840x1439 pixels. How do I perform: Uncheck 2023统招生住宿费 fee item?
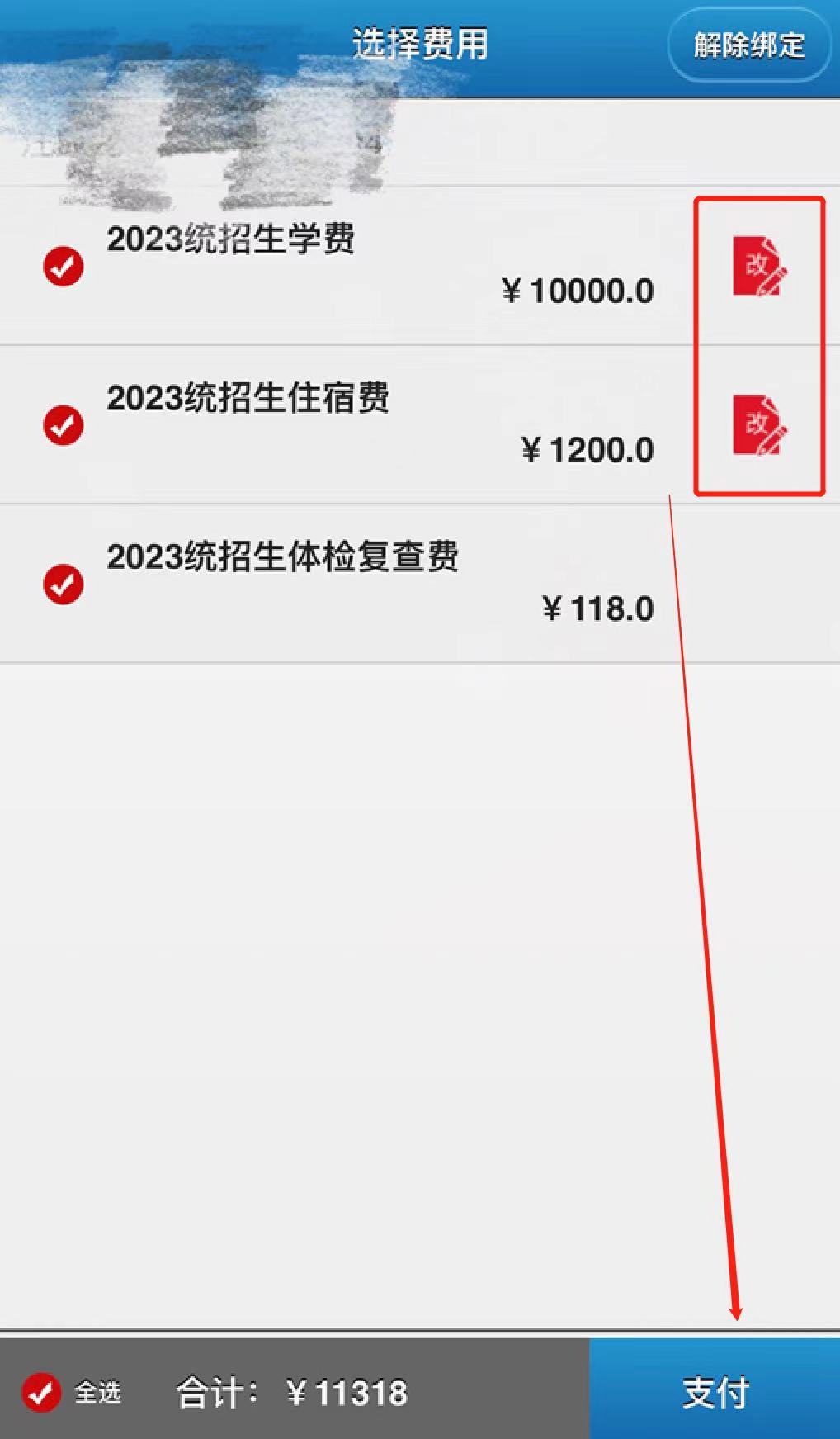pos(63,425)
